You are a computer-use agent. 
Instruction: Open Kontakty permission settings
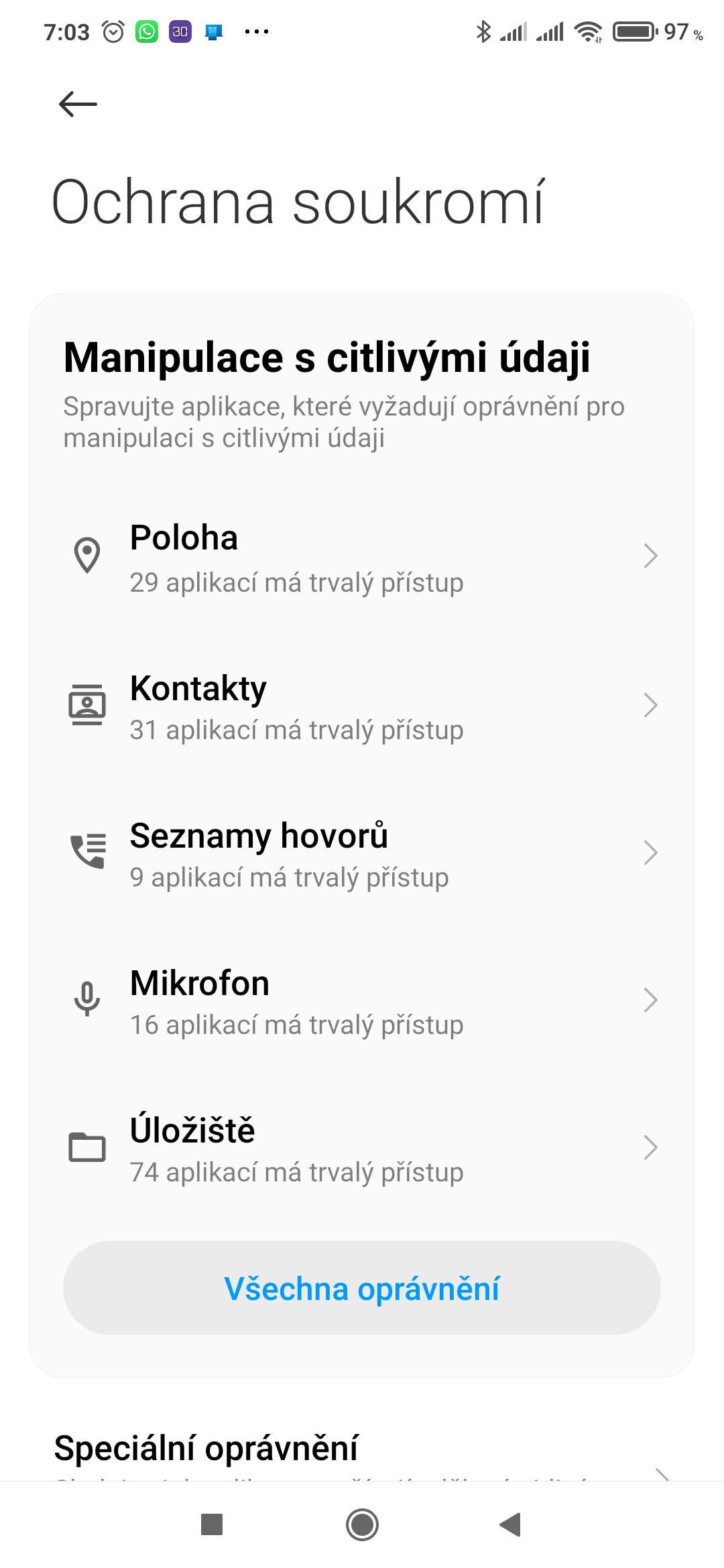(x=362, y=706)
